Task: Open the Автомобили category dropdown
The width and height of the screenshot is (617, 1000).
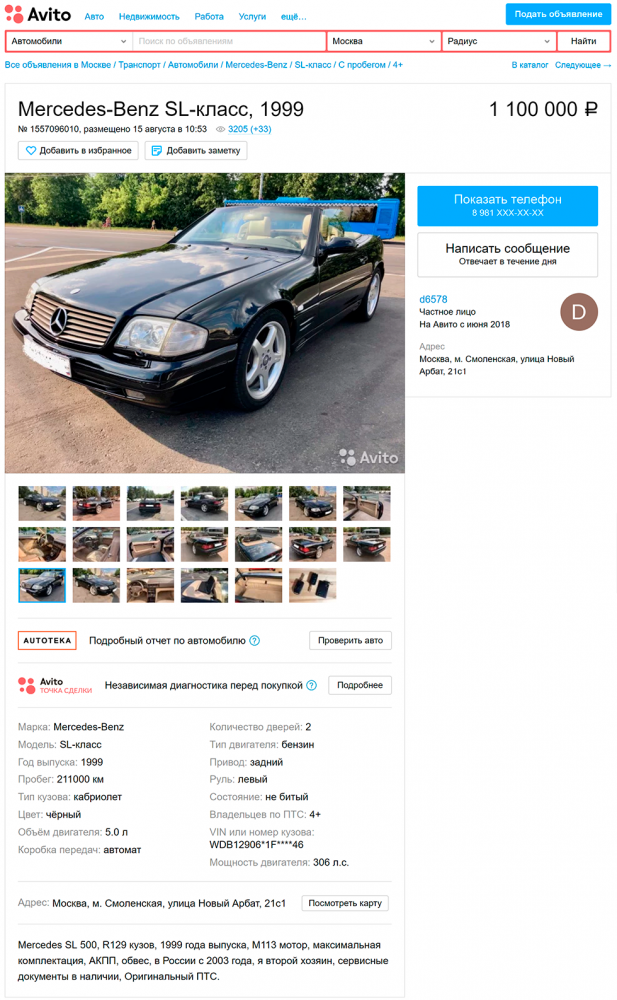Action: point(69,41)
